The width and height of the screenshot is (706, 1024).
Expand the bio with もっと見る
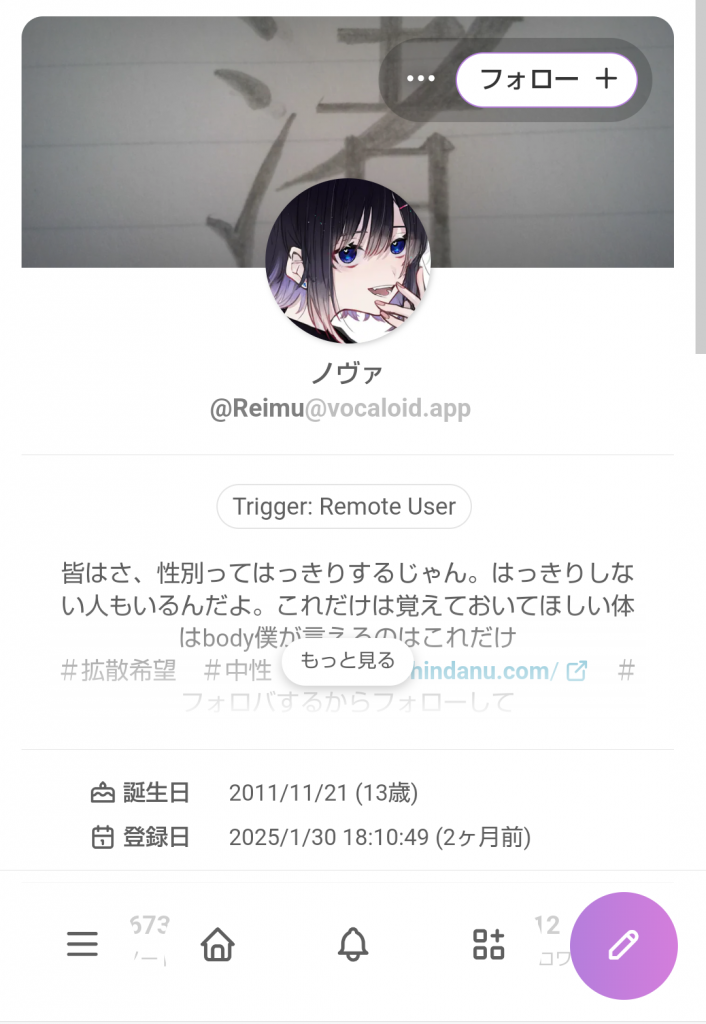tap(346, 661)
